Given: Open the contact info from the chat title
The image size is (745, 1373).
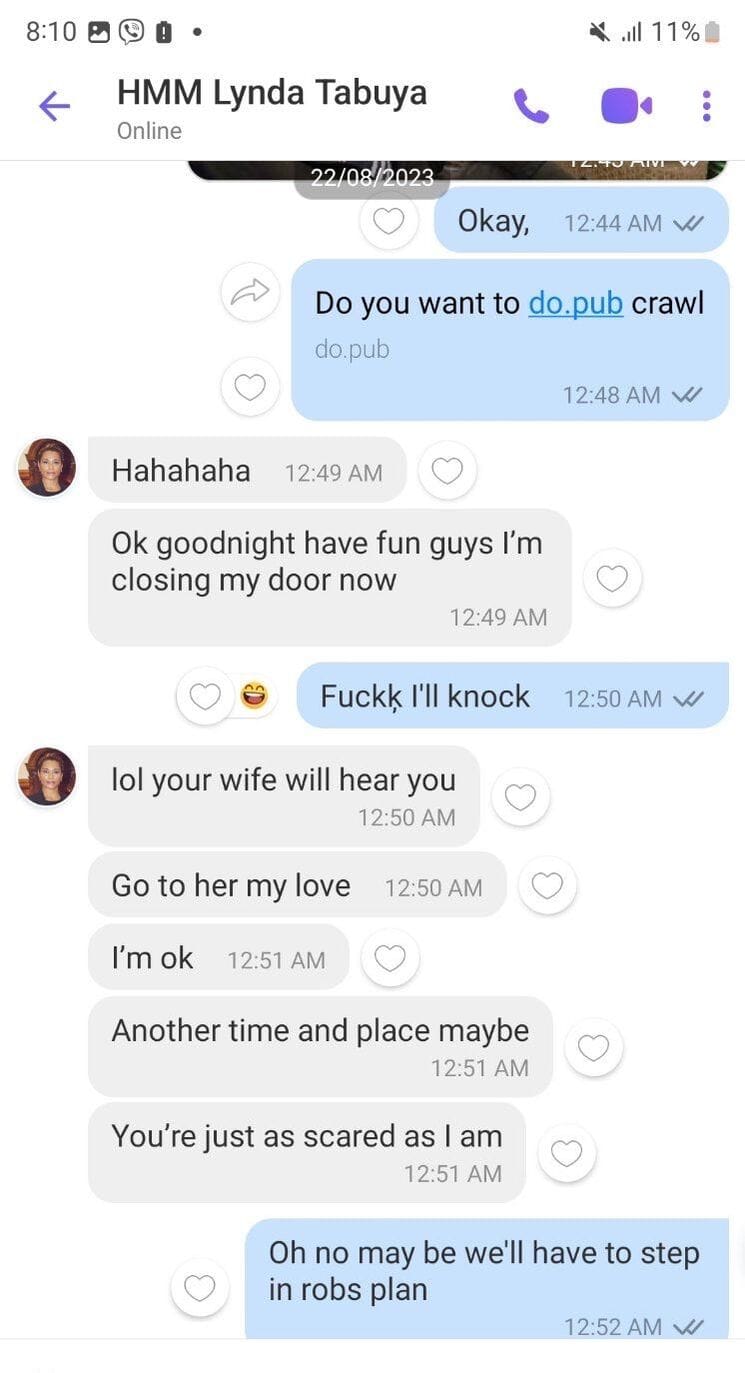Looking at the screenshot, I should (272, 92).
